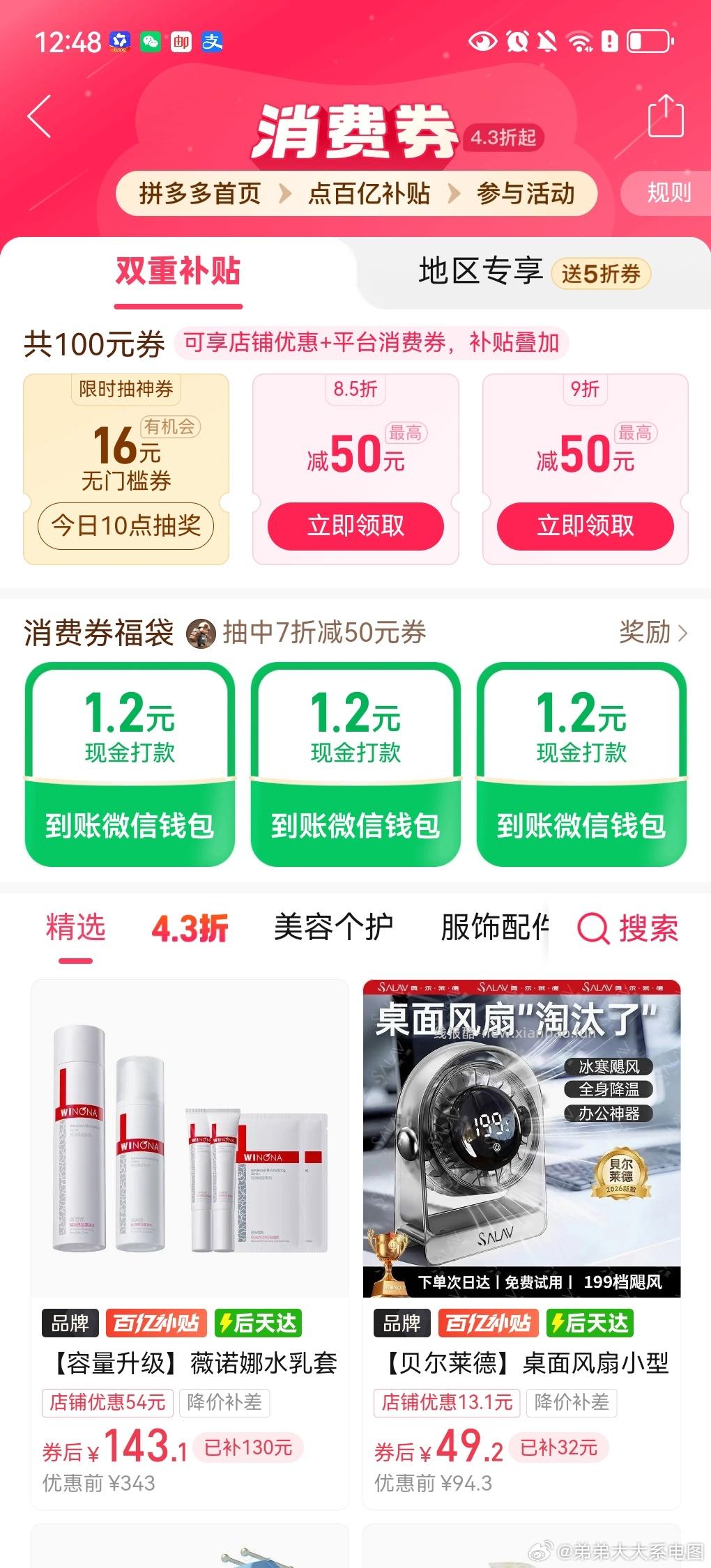Select the 百亿补贴 badge on the fan product
This screenshot has height=1568, width=711.
489,1323
